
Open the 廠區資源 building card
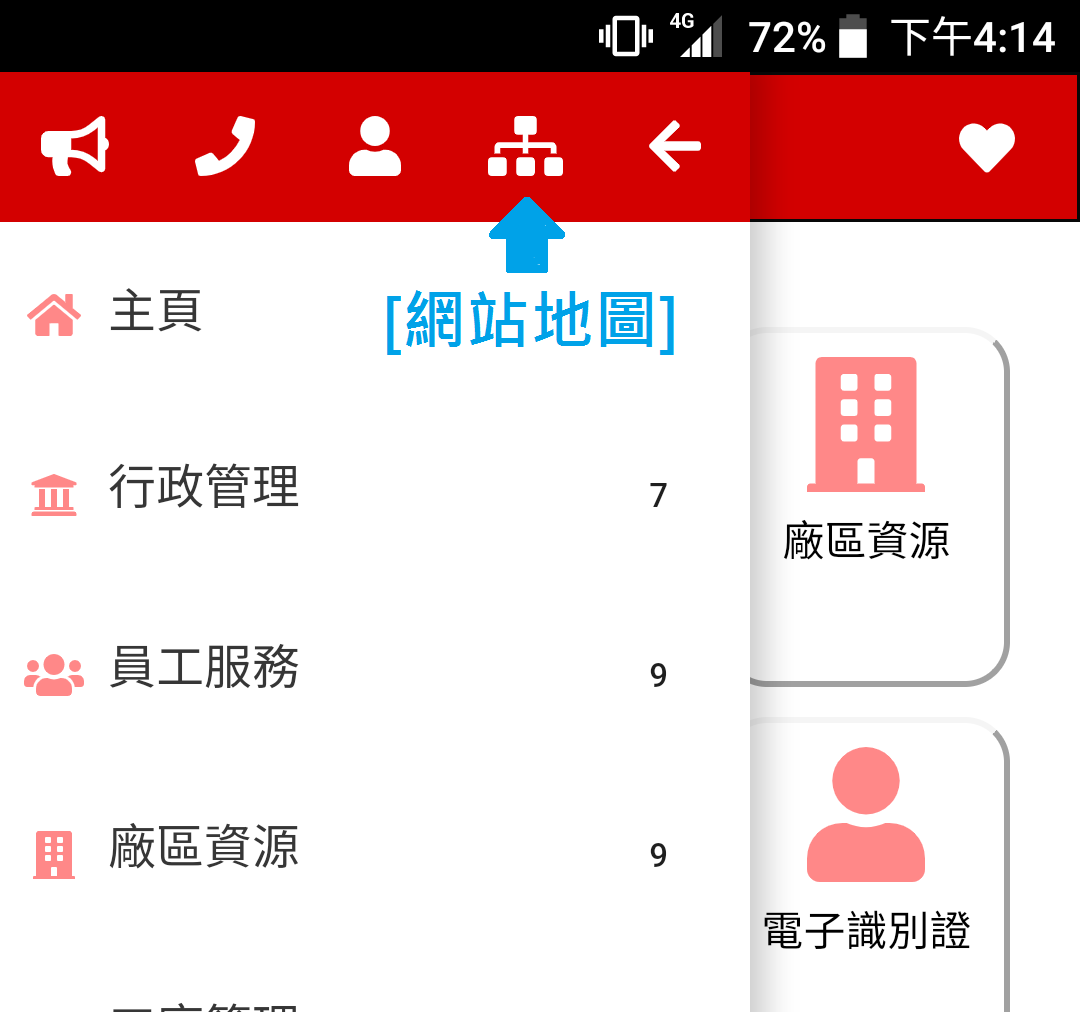(x=868, y=505)
